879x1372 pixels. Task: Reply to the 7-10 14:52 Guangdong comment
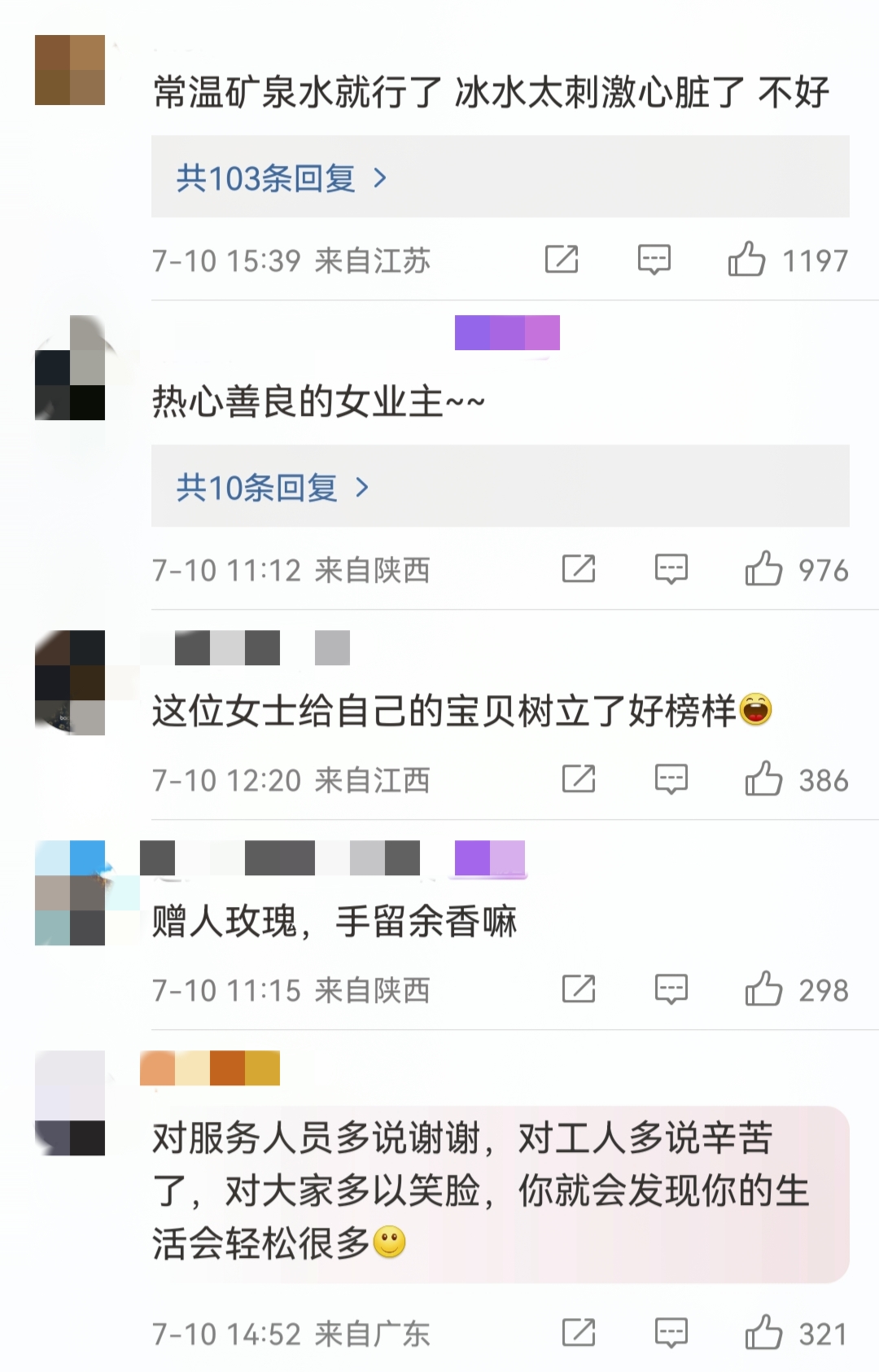(x=671, y=1333)
